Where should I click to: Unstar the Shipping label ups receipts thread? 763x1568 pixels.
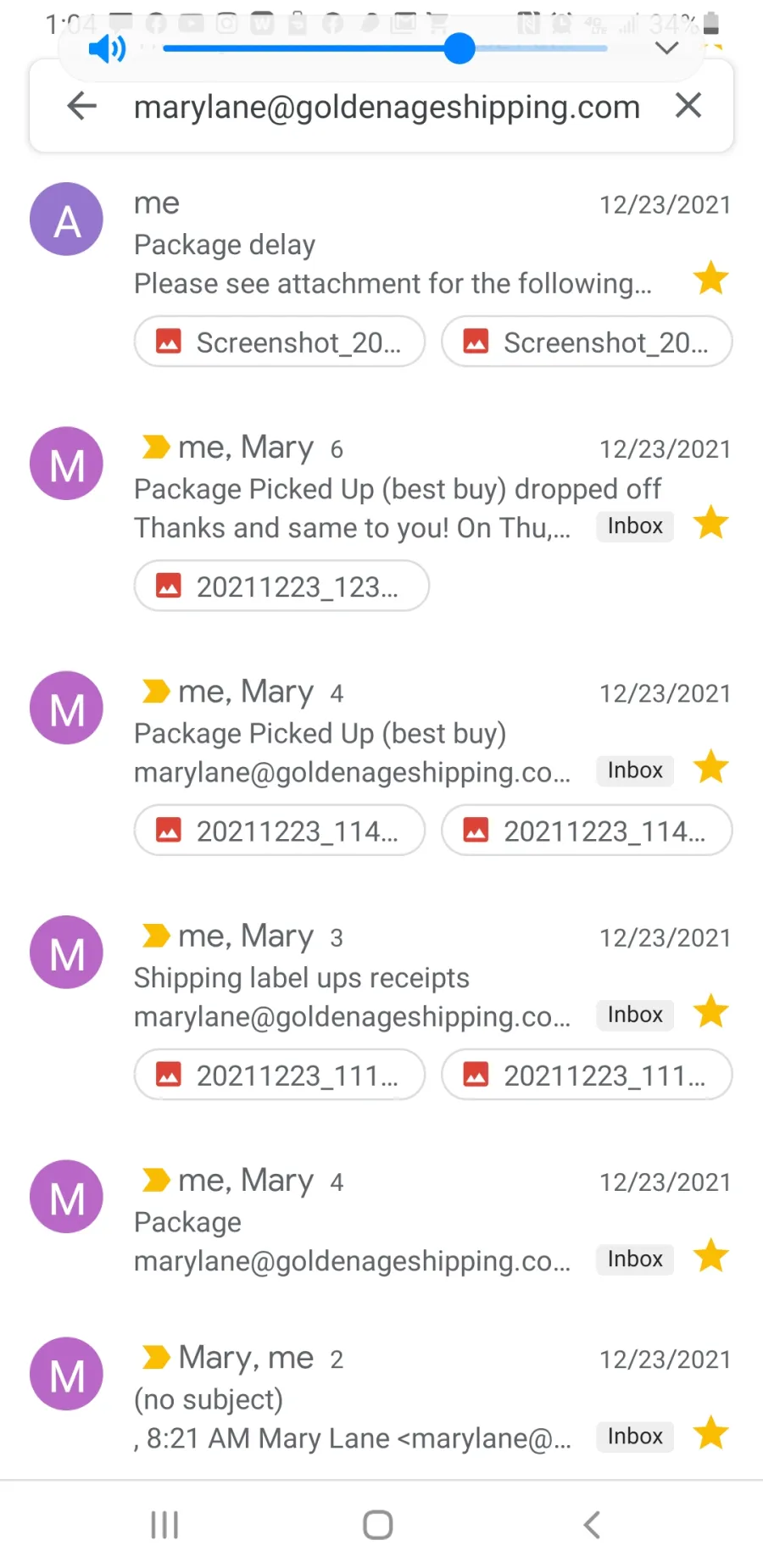(710, 1011)
